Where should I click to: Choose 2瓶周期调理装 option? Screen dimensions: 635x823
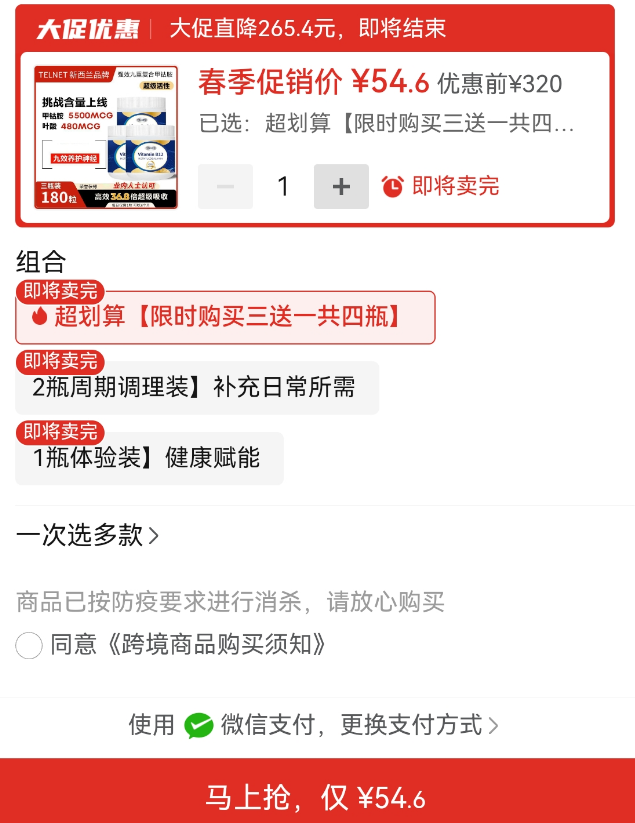click(x=196, y=388)
